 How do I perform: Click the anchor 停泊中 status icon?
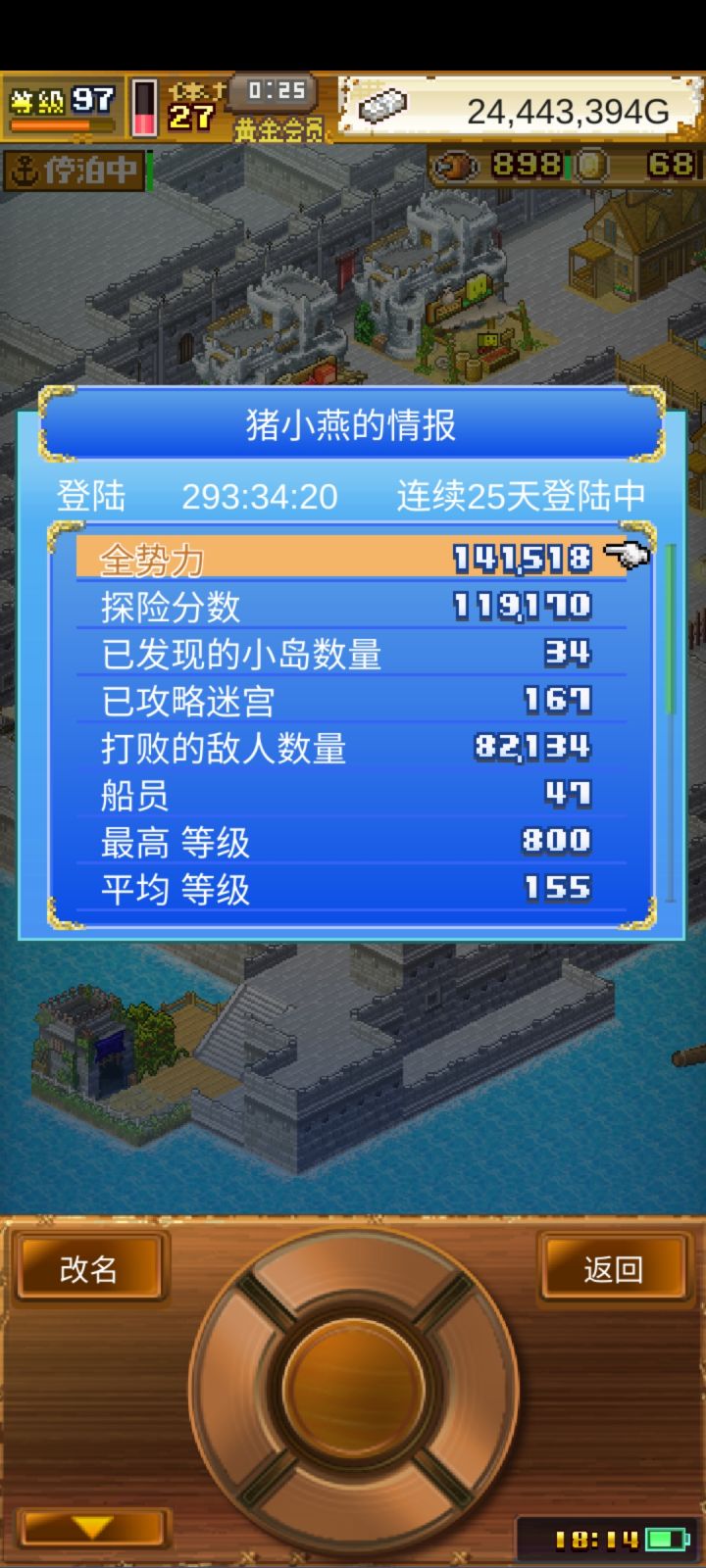(x=74, y=167)
